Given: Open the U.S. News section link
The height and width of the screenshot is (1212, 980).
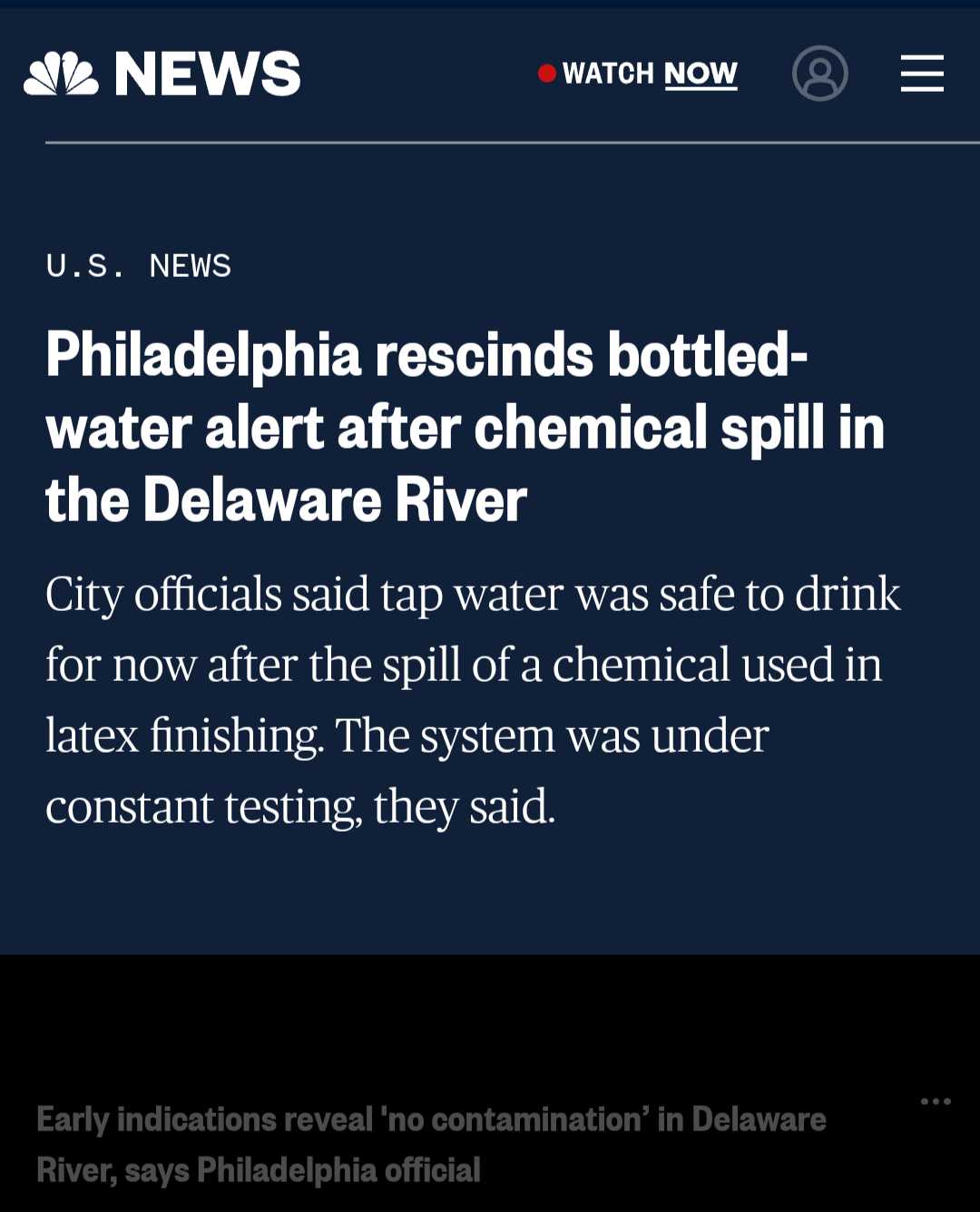Looking at the screenshot, I should point(139,266).
